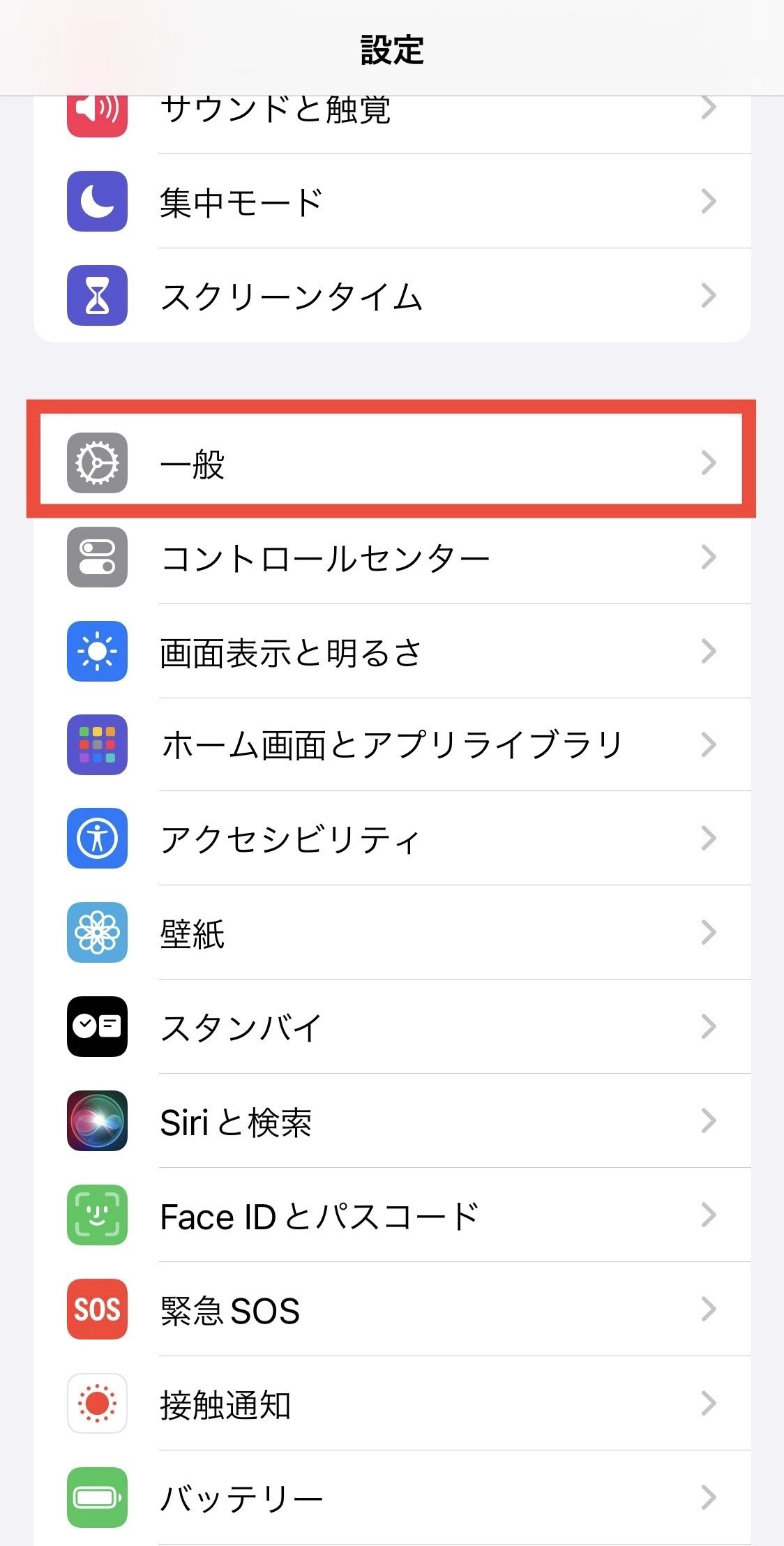Image resolution: width=784 pixels, height=1546 pixels.
Task: Open the 壁紙 wallpaper flower icon
Action: click(x=96, y=933)
